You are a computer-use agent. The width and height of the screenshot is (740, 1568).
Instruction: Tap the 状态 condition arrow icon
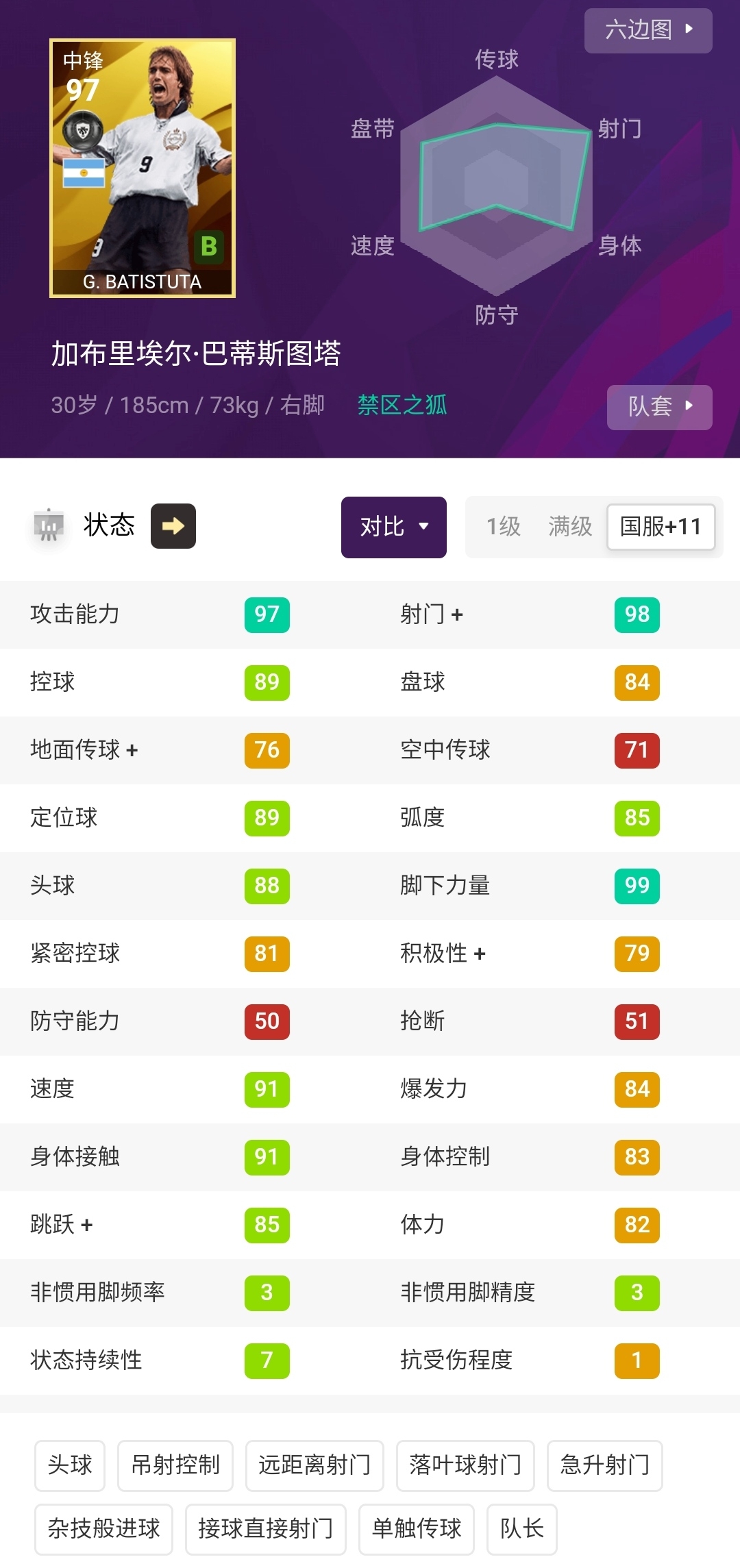click(173, 526)
